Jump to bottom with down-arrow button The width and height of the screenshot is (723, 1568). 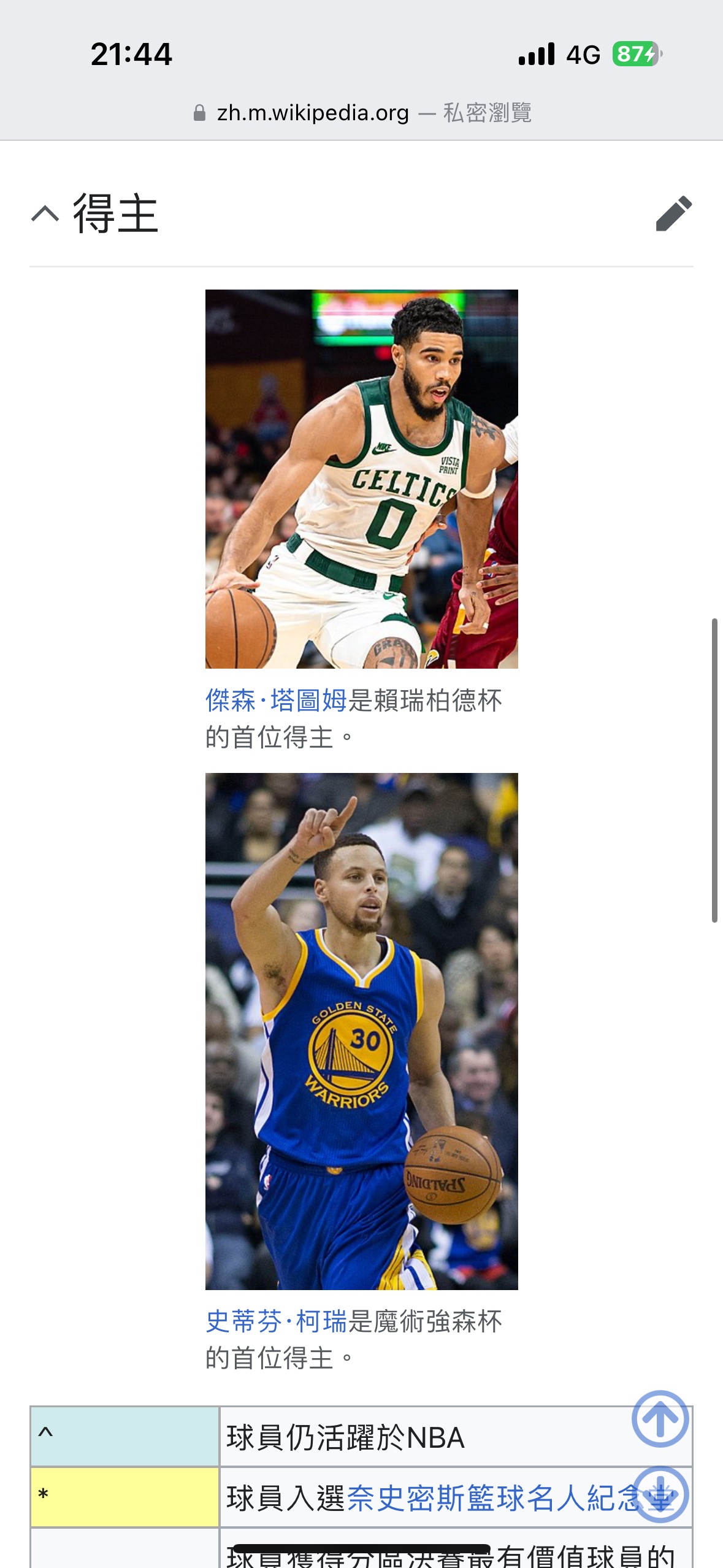pos(660,1494)
